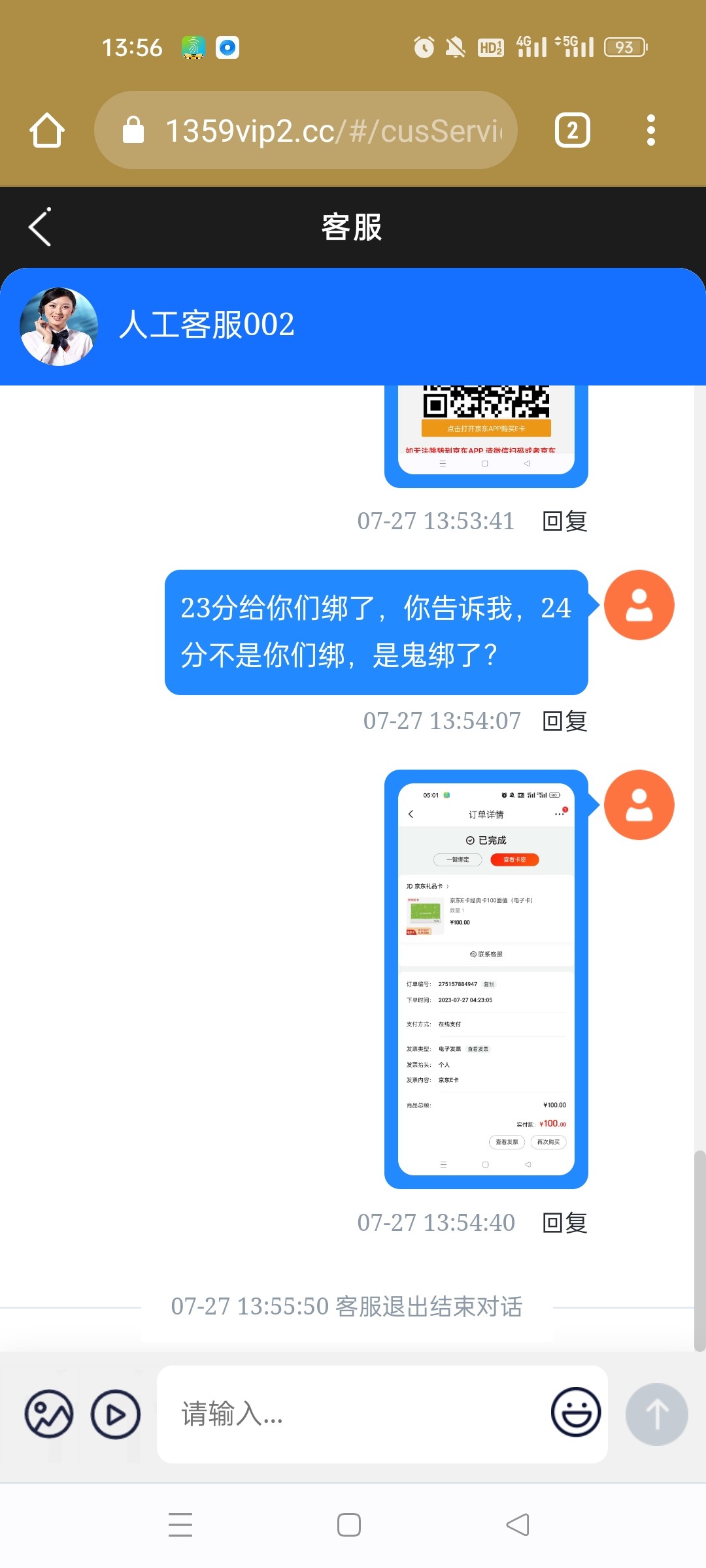The width and height of the screenshot is (706, 1568).
Task: Open the QR code image message
Action: [x=486, y=431]
